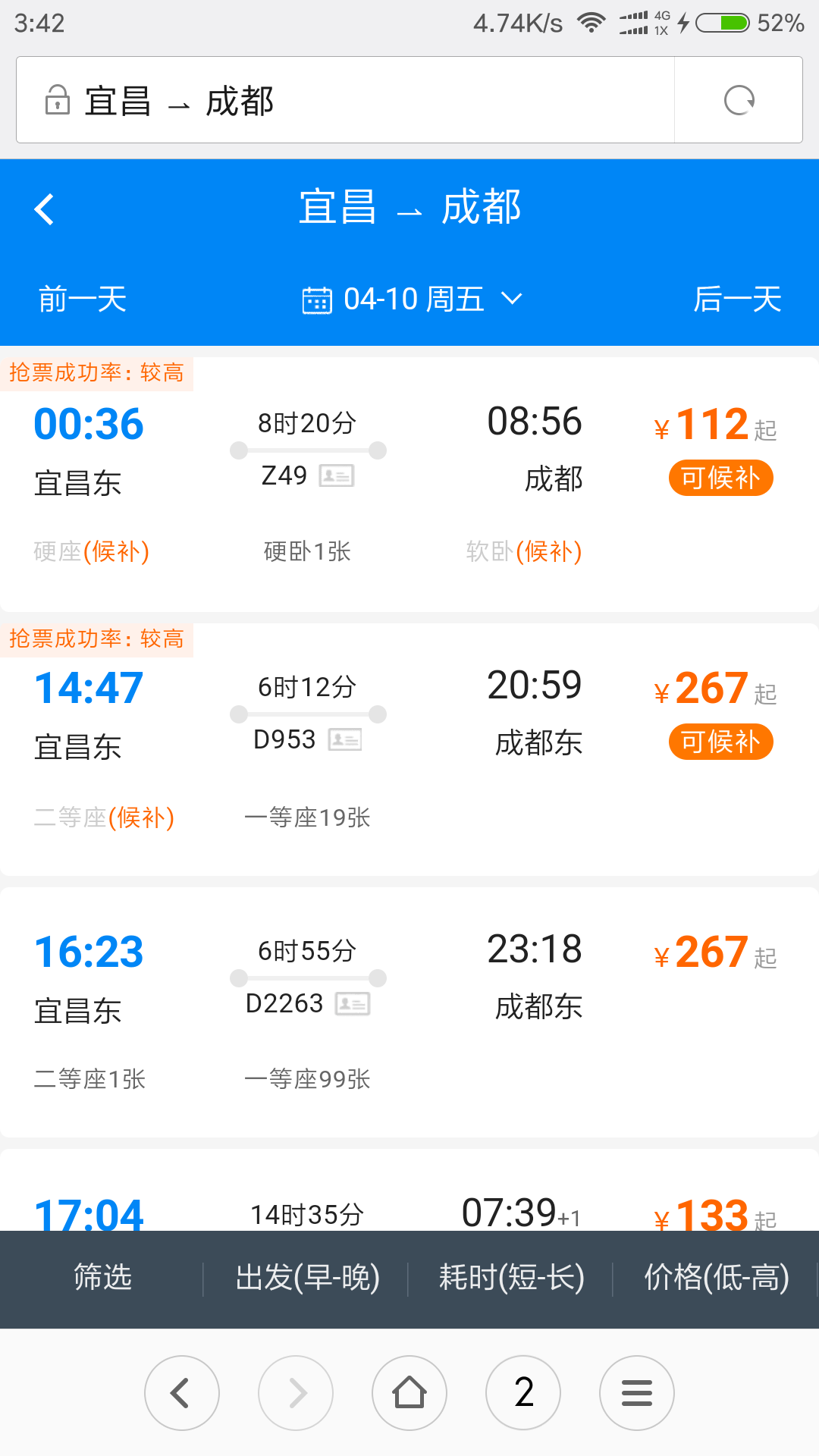This screenshot has height=1456, width=819.
Task: Sort by price 价格(低-高)
Action: click(x=717, y=1278)
